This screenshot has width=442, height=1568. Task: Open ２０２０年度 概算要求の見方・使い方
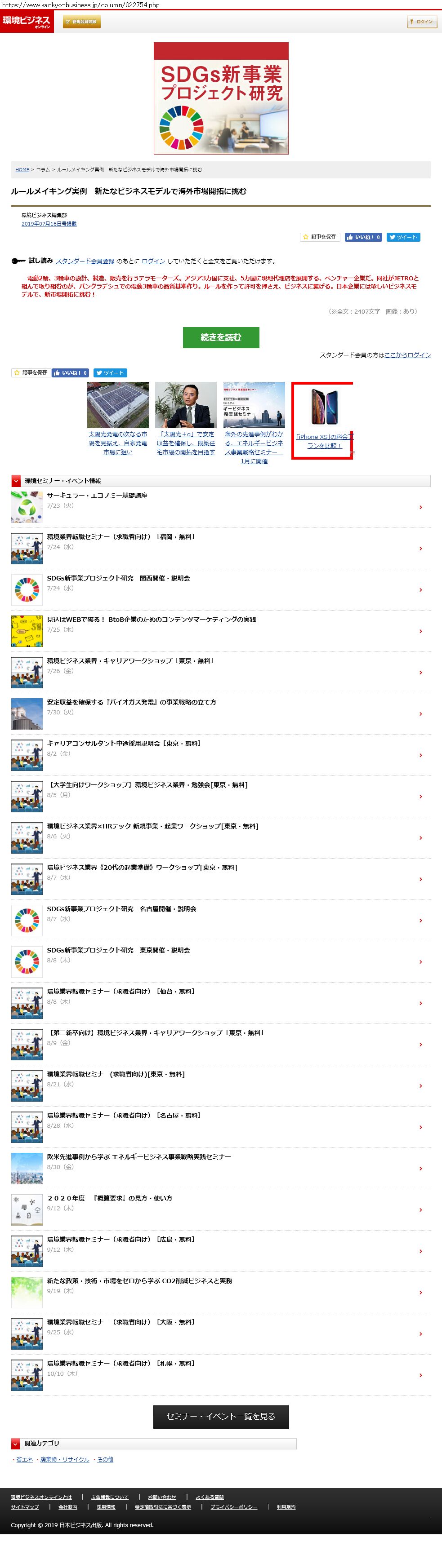click(x=110, y=1198)
